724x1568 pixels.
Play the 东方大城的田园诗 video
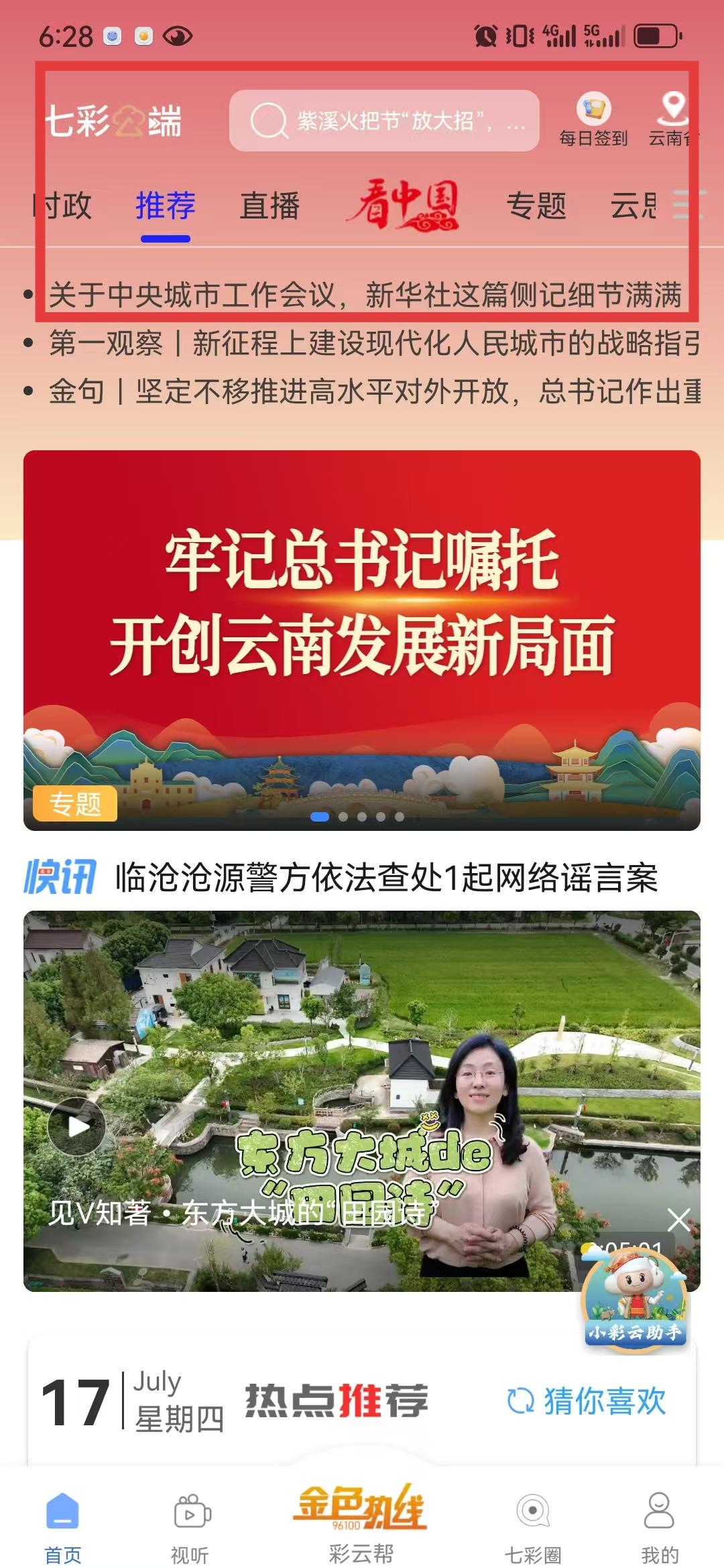[77, 1126]
